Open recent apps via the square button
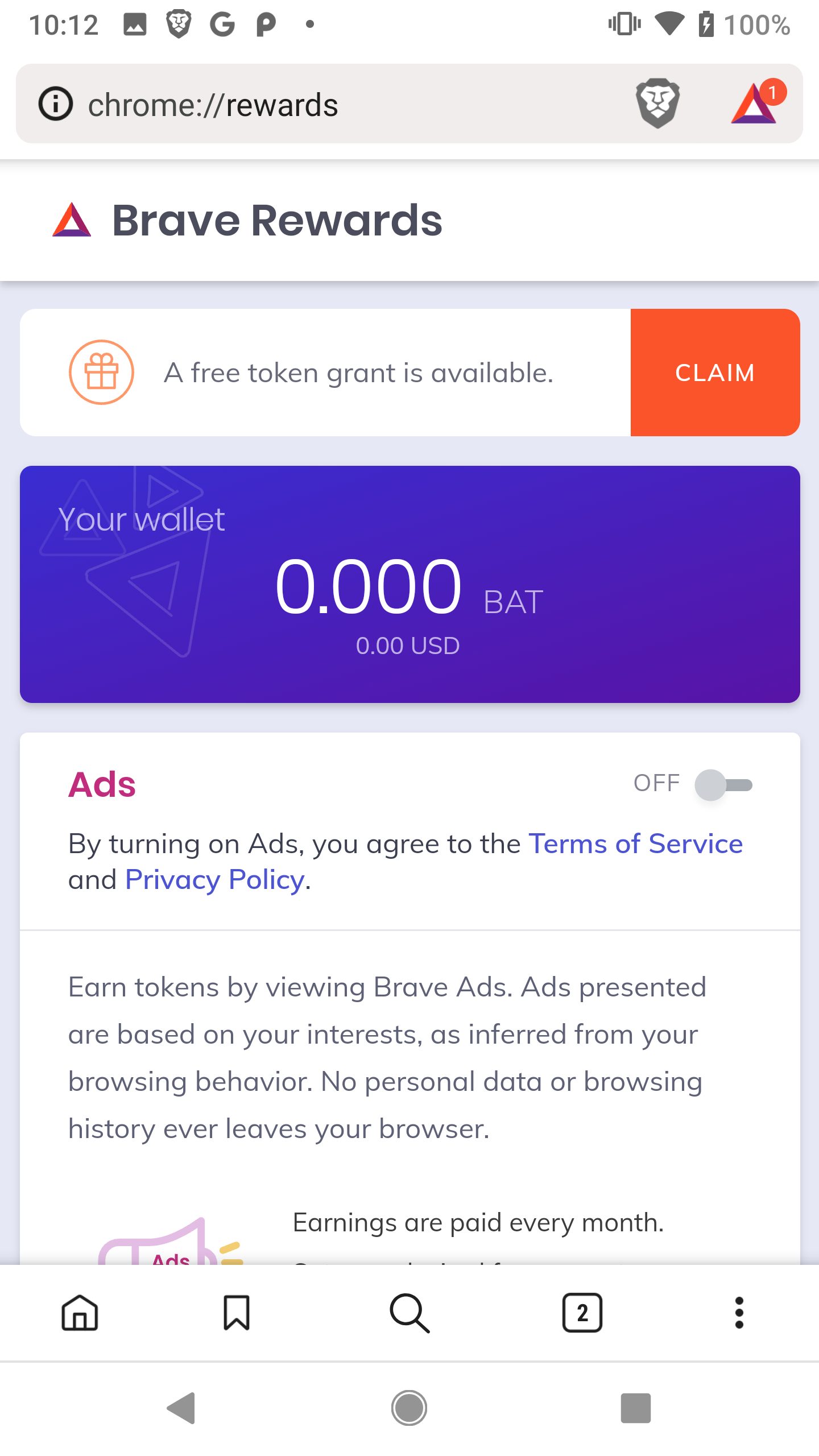819x1456 pixels. 635,1408
